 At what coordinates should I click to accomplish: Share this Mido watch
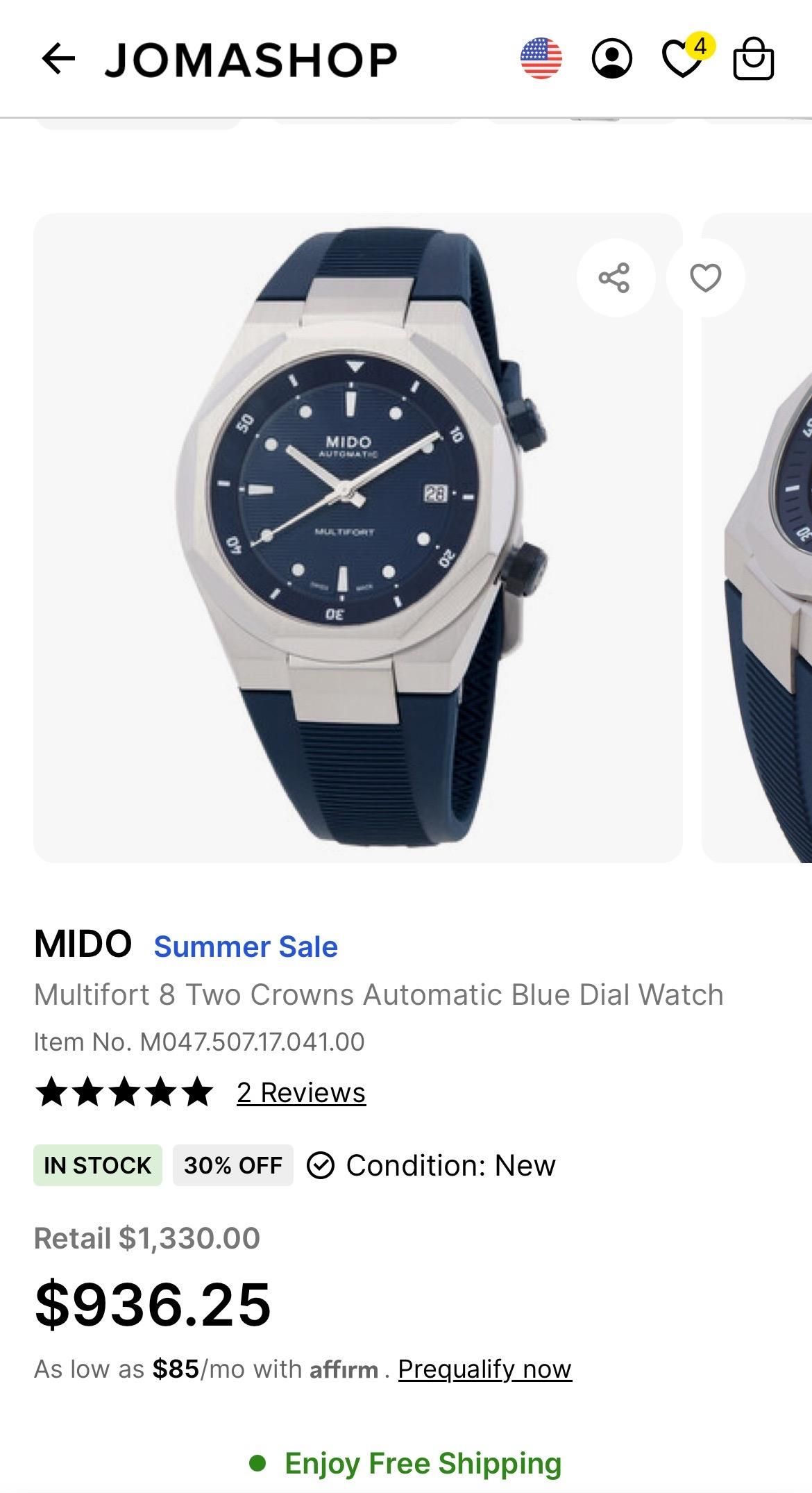615,278
